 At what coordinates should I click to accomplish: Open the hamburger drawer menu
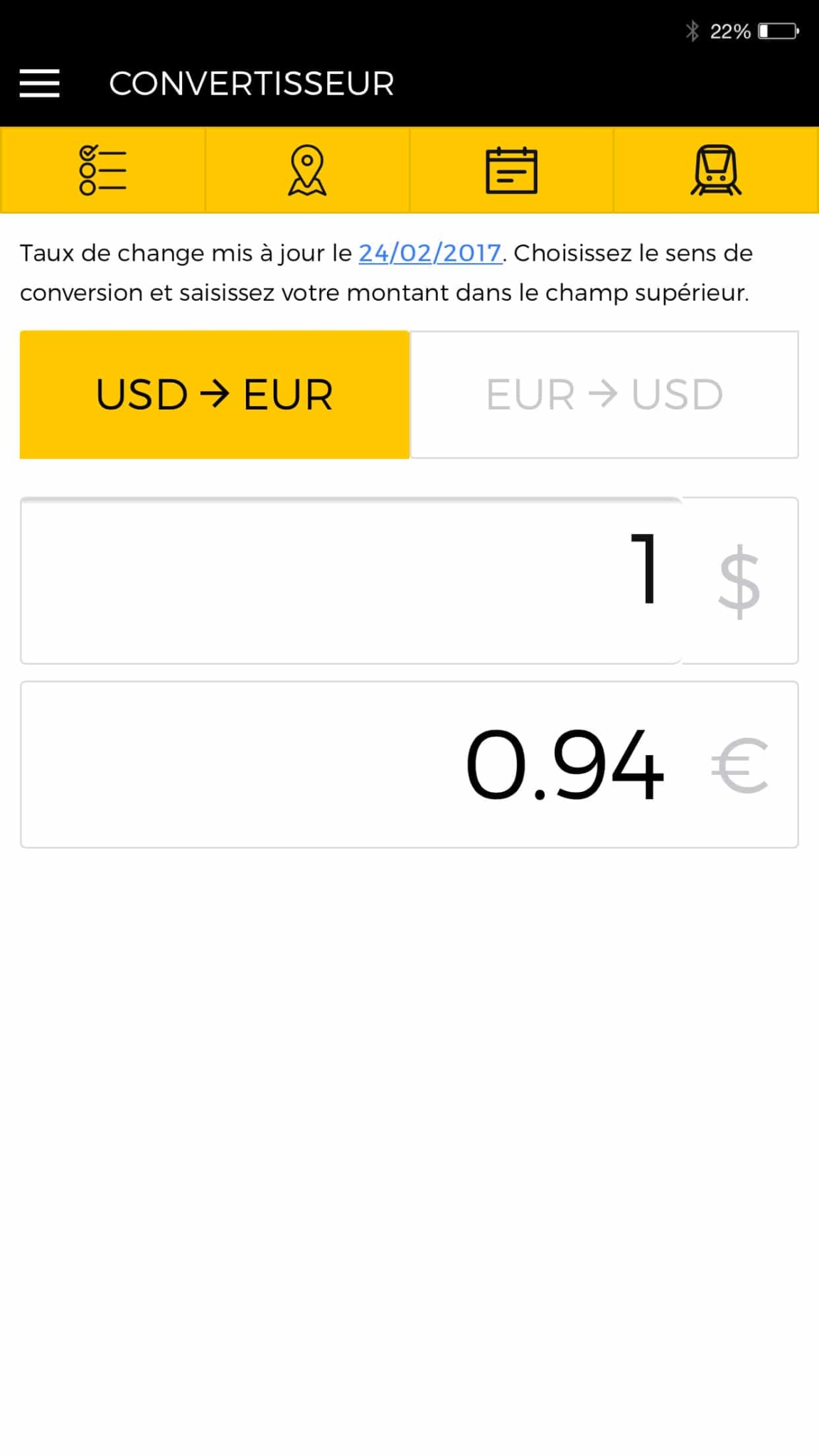tap(40, 83)
